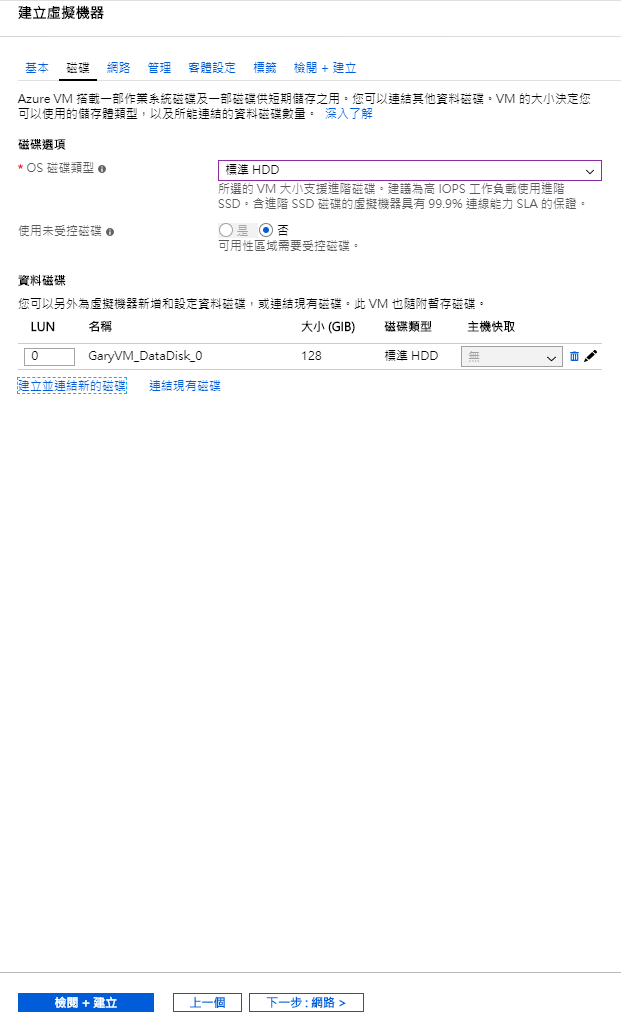Image resolution: width=621 pixels, height=1020 pixels.
Task: Tap the blue 檢閱 + 建立 button
Action: pyautogui.click(x=86, y=1002)
